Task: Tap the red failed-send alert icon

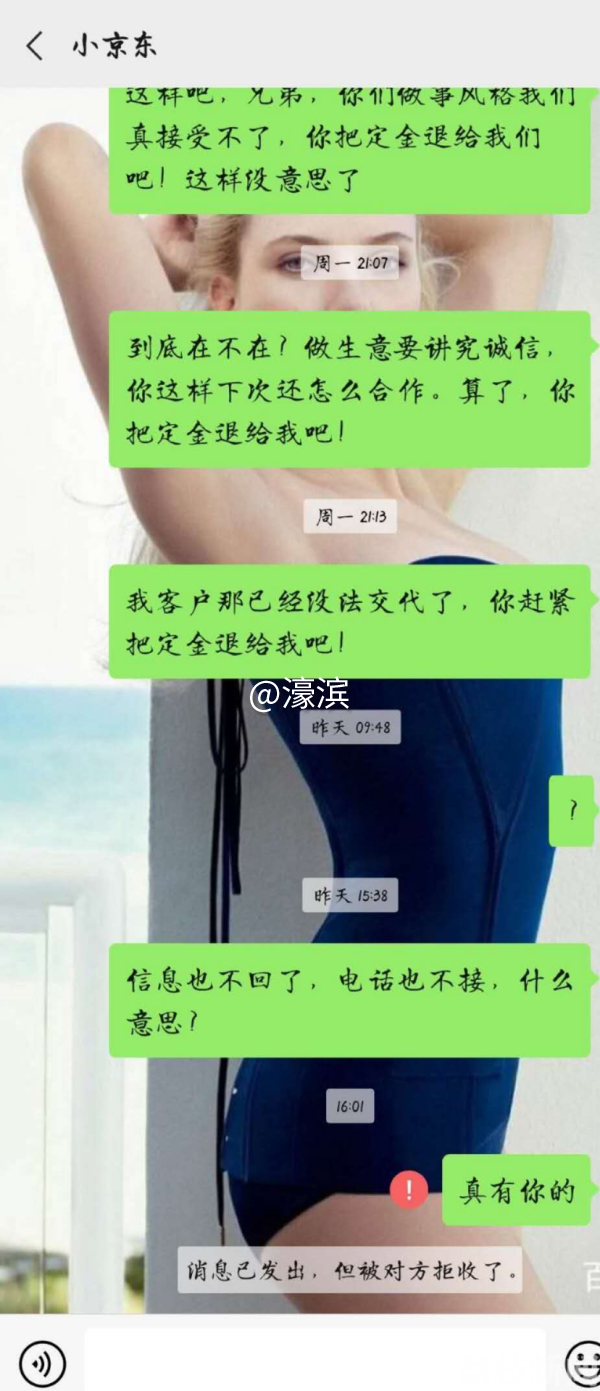Action: (409, 1190)
